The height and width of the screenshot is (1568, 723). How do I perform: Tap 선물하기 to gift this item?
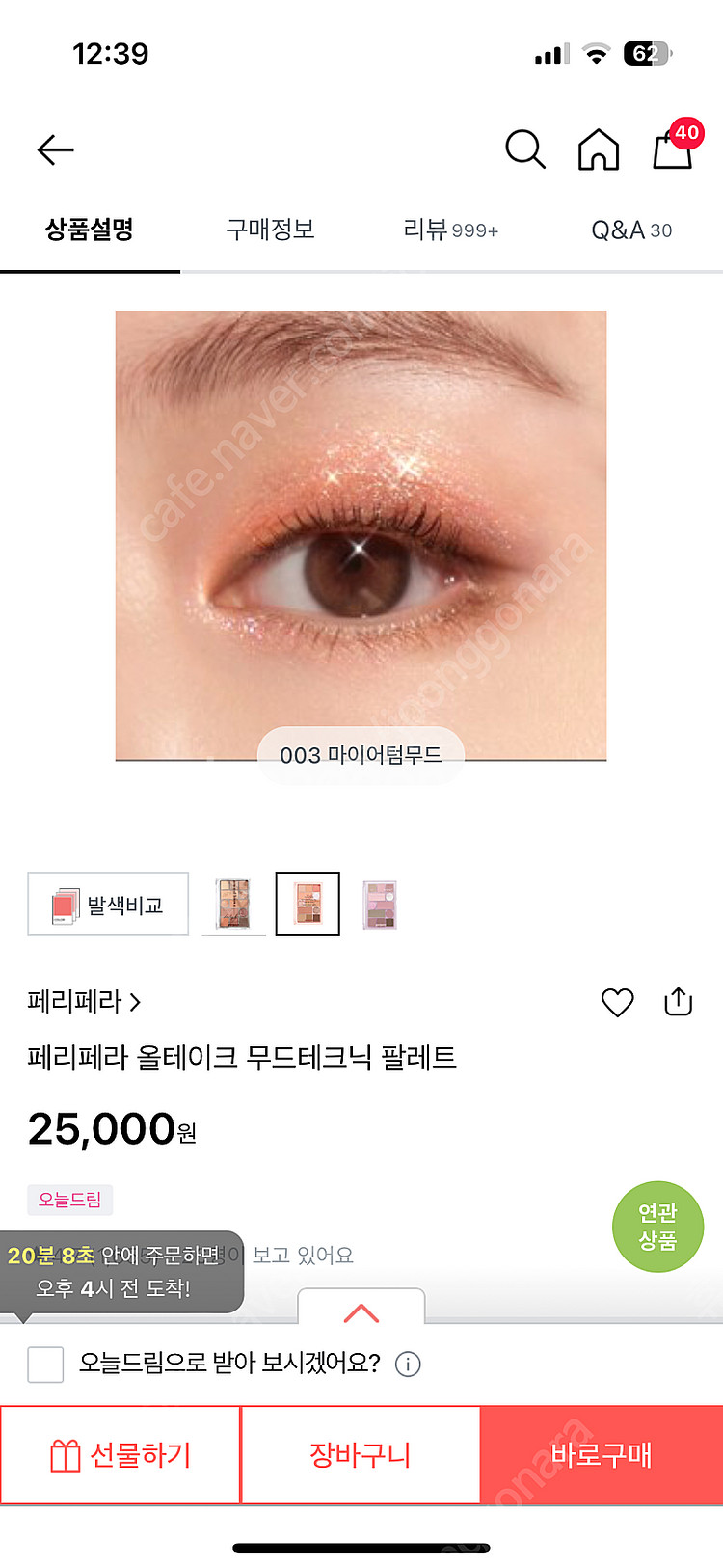coord(120,1455)
